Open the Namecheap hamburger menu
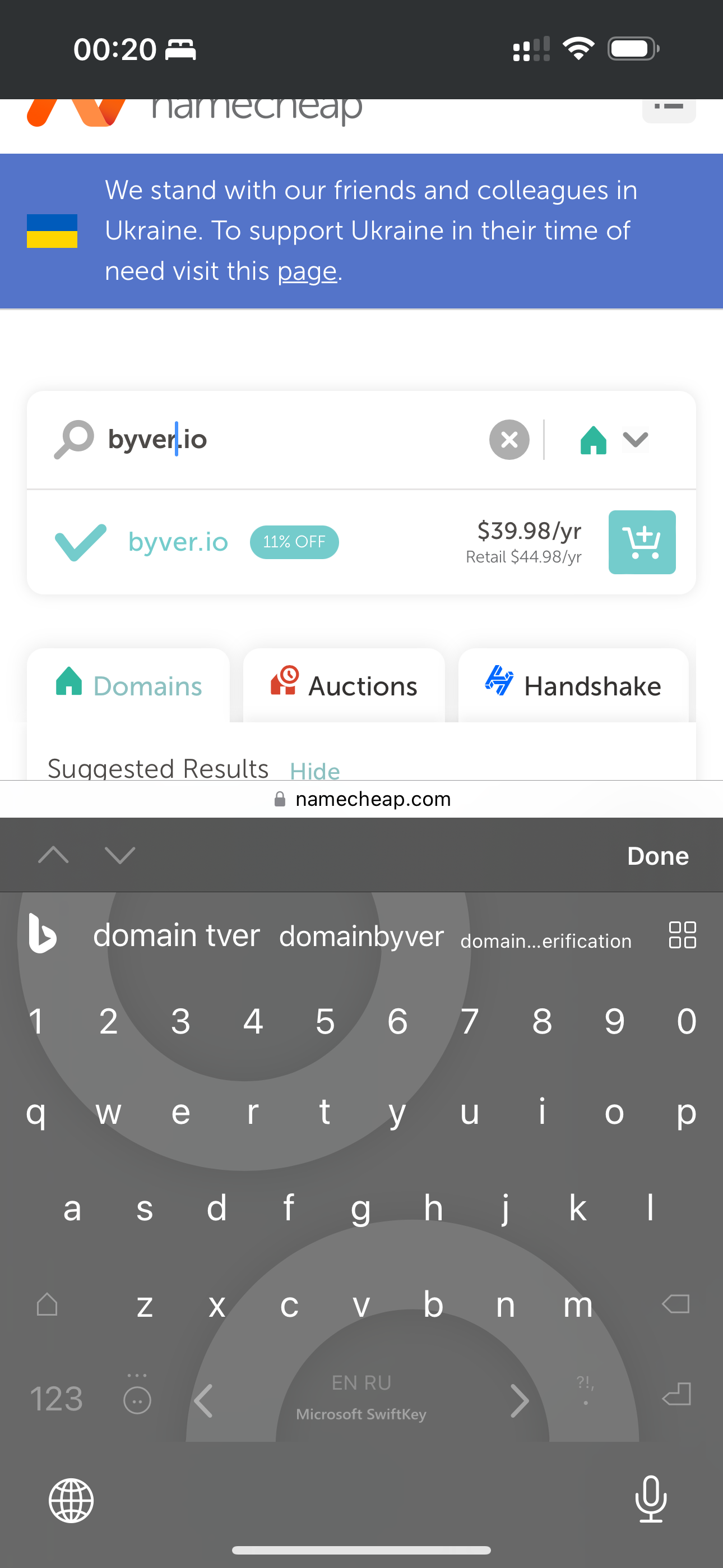723x1568 pixels. pyautogui.click(x=668, y=108)
